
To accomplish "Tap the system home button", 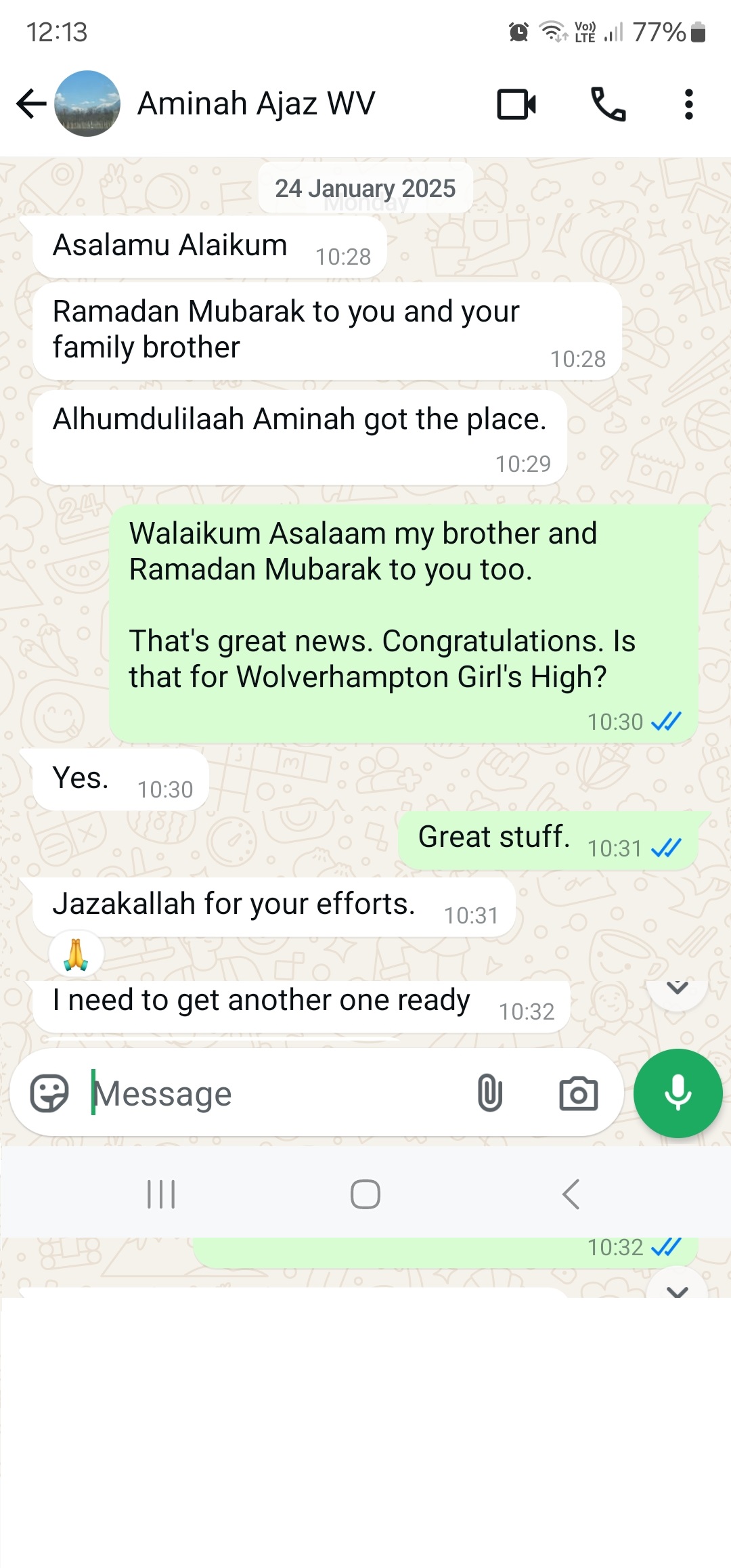I will click(x=365, y=1194).
